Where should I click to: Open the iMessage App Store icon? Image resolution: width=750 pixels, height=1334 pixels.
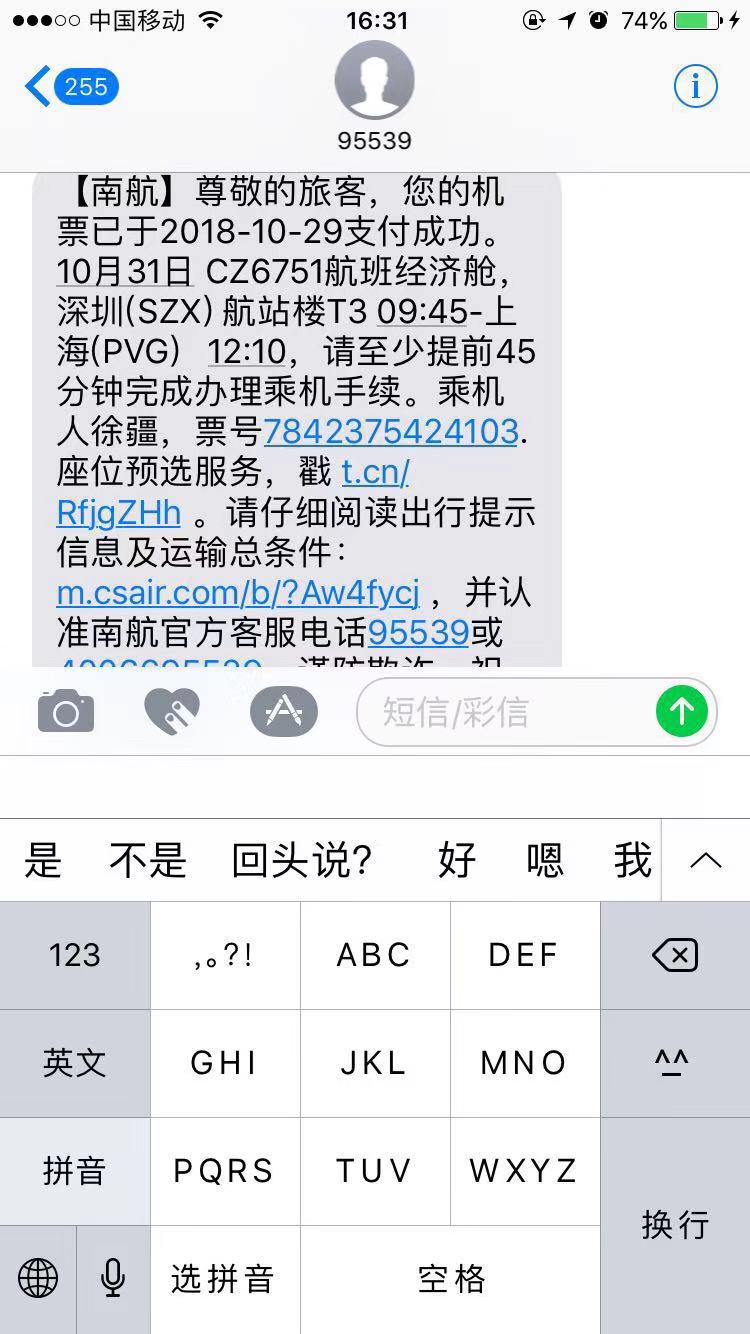[284, 712]
